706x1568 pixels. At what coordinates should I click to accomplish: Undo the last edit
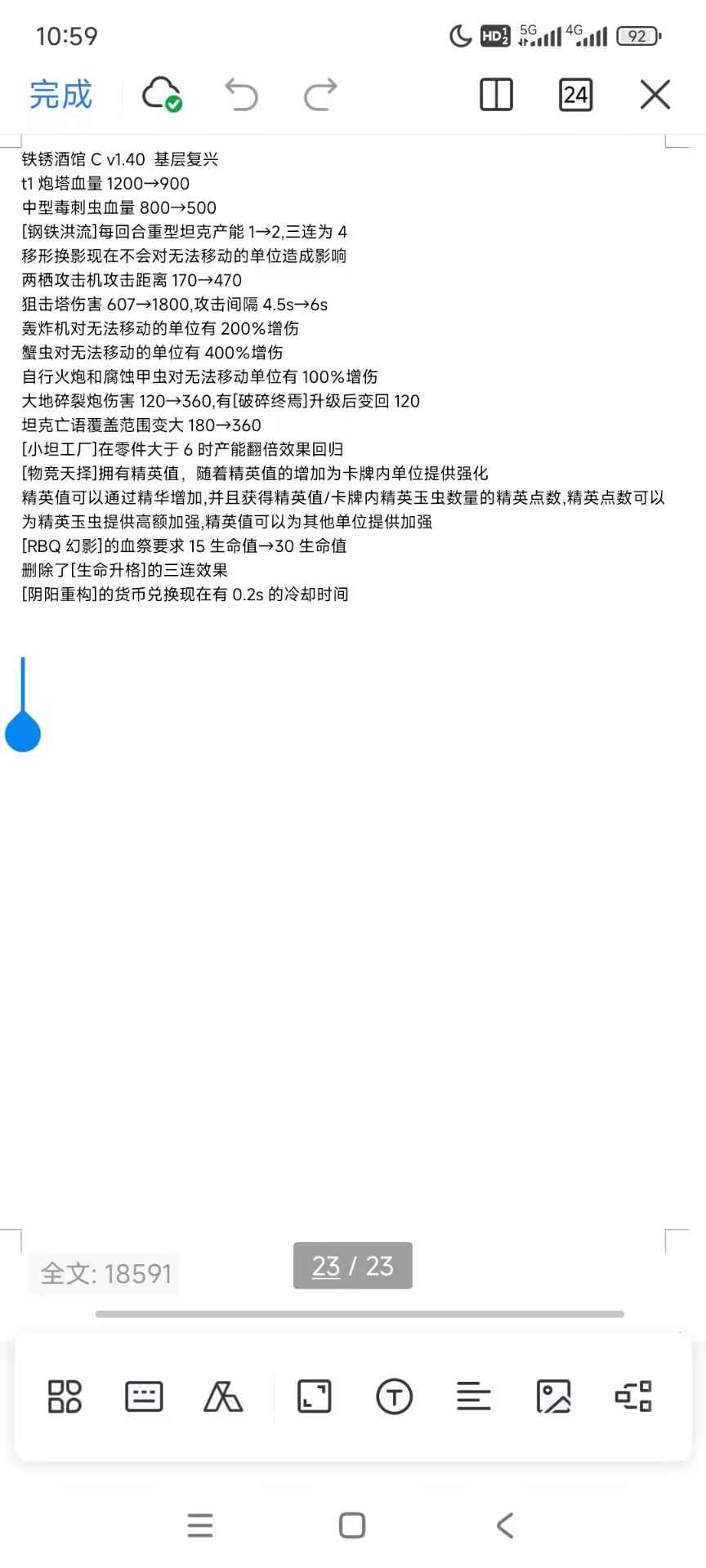tap(242, 95)
